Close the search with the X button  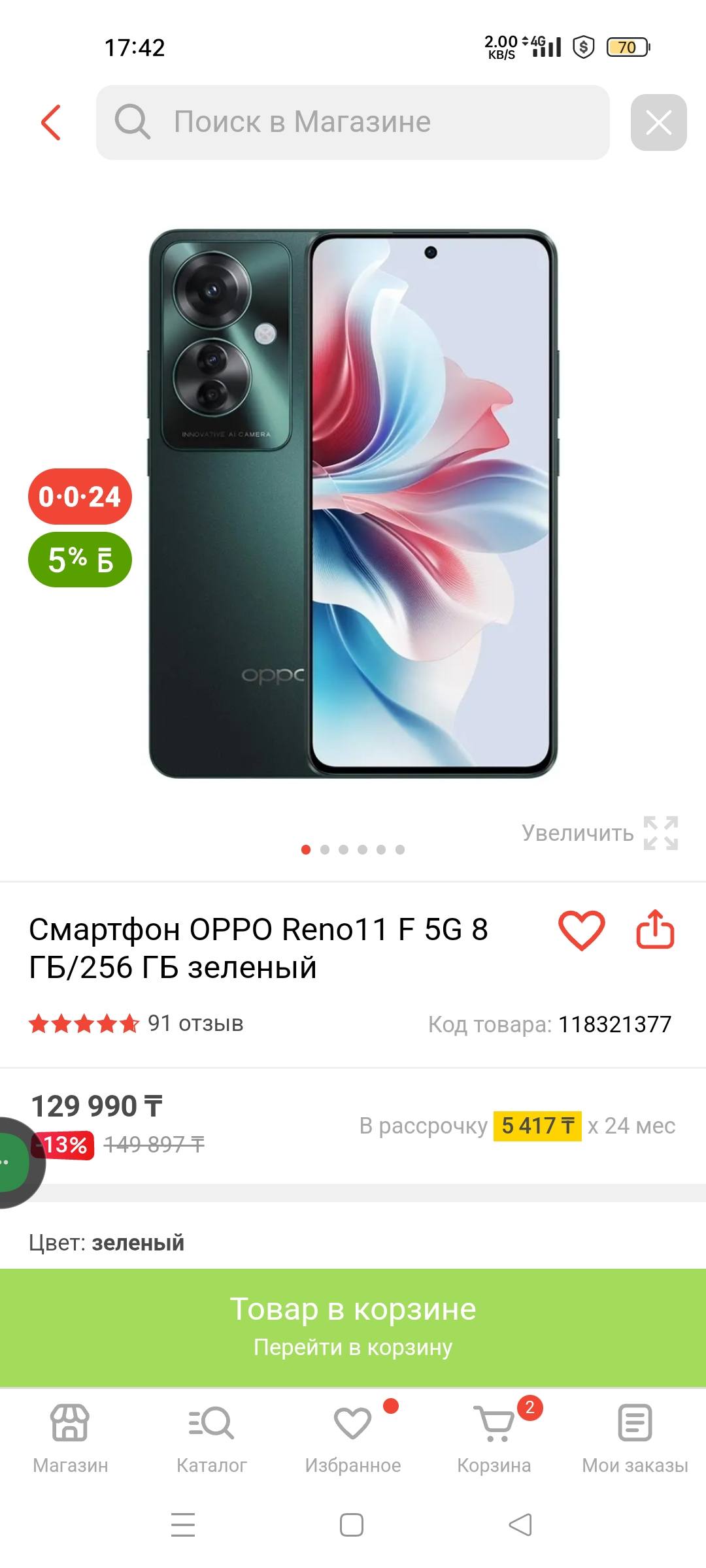658,122
